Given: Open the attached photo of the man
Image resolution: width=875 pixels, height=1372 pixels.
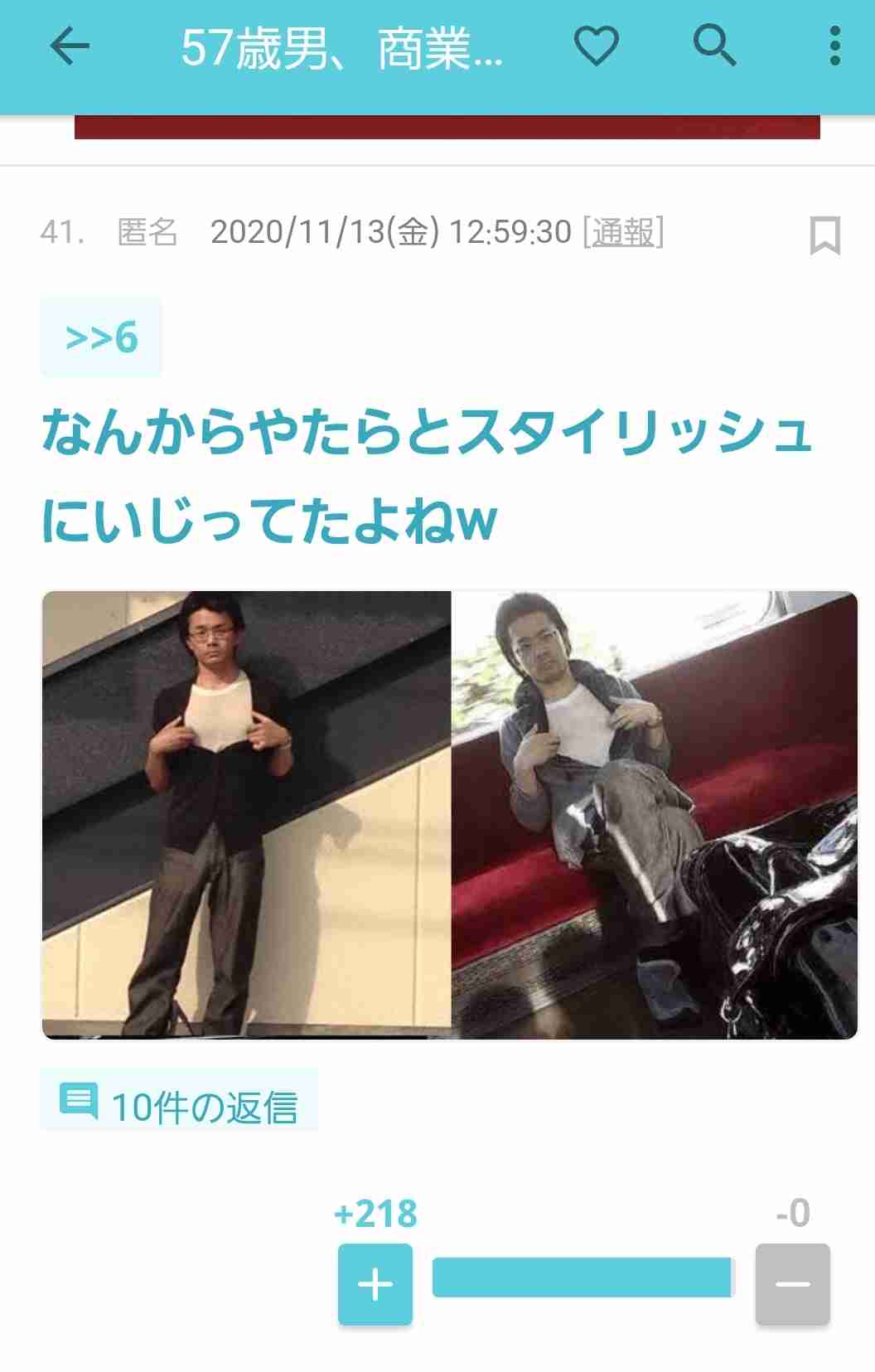Looking at the screenshot, I should (x=447, y=812).
